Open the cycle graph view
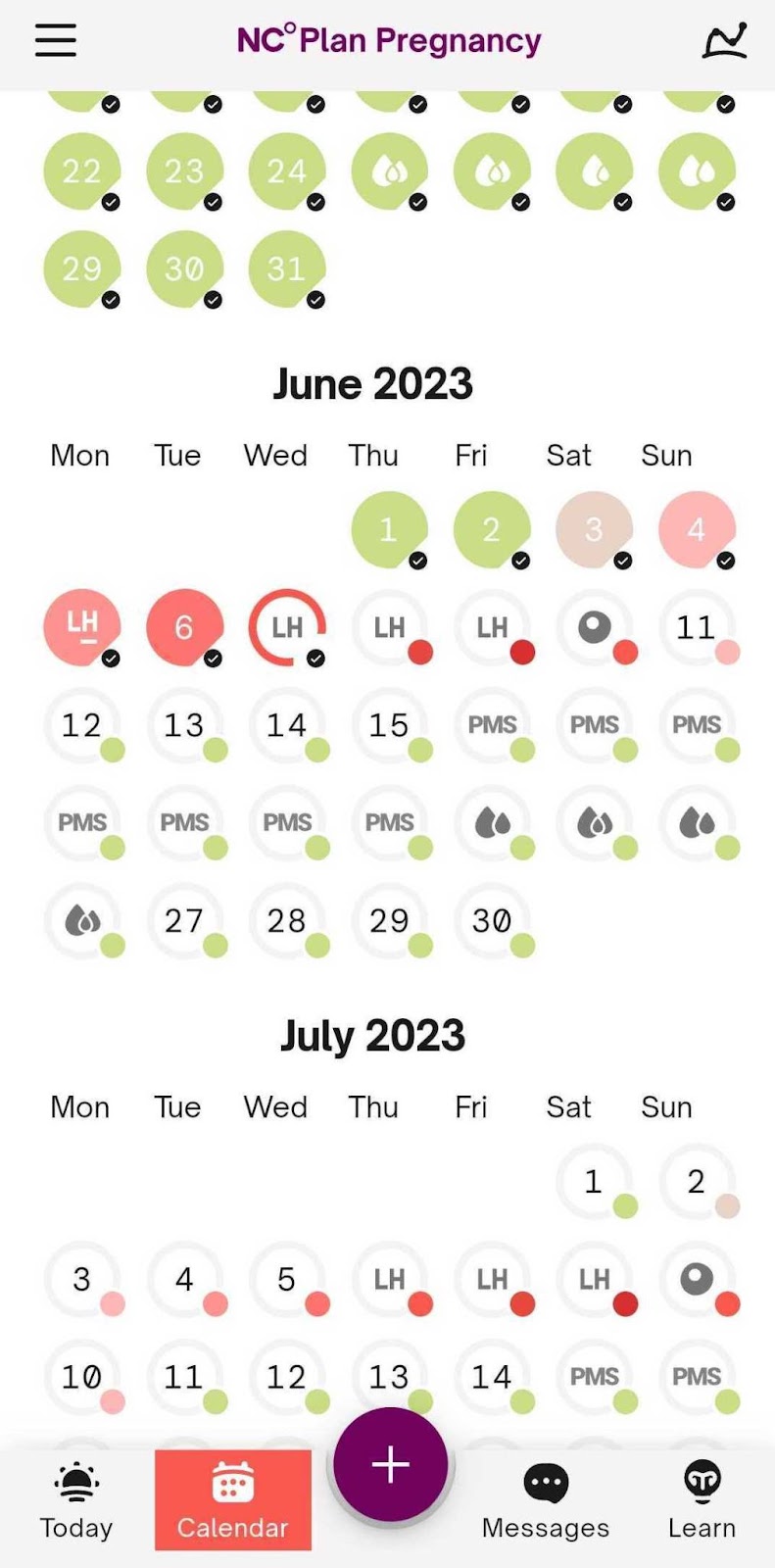 pos(722,40)
